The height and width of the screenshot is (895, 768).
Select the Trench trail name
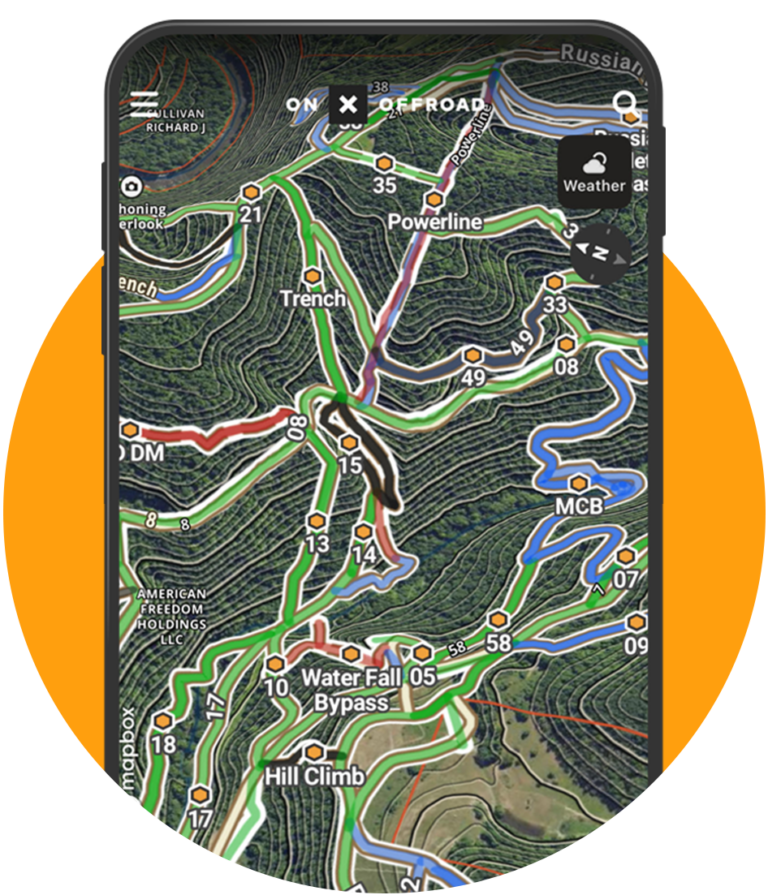tap(315, 298)
